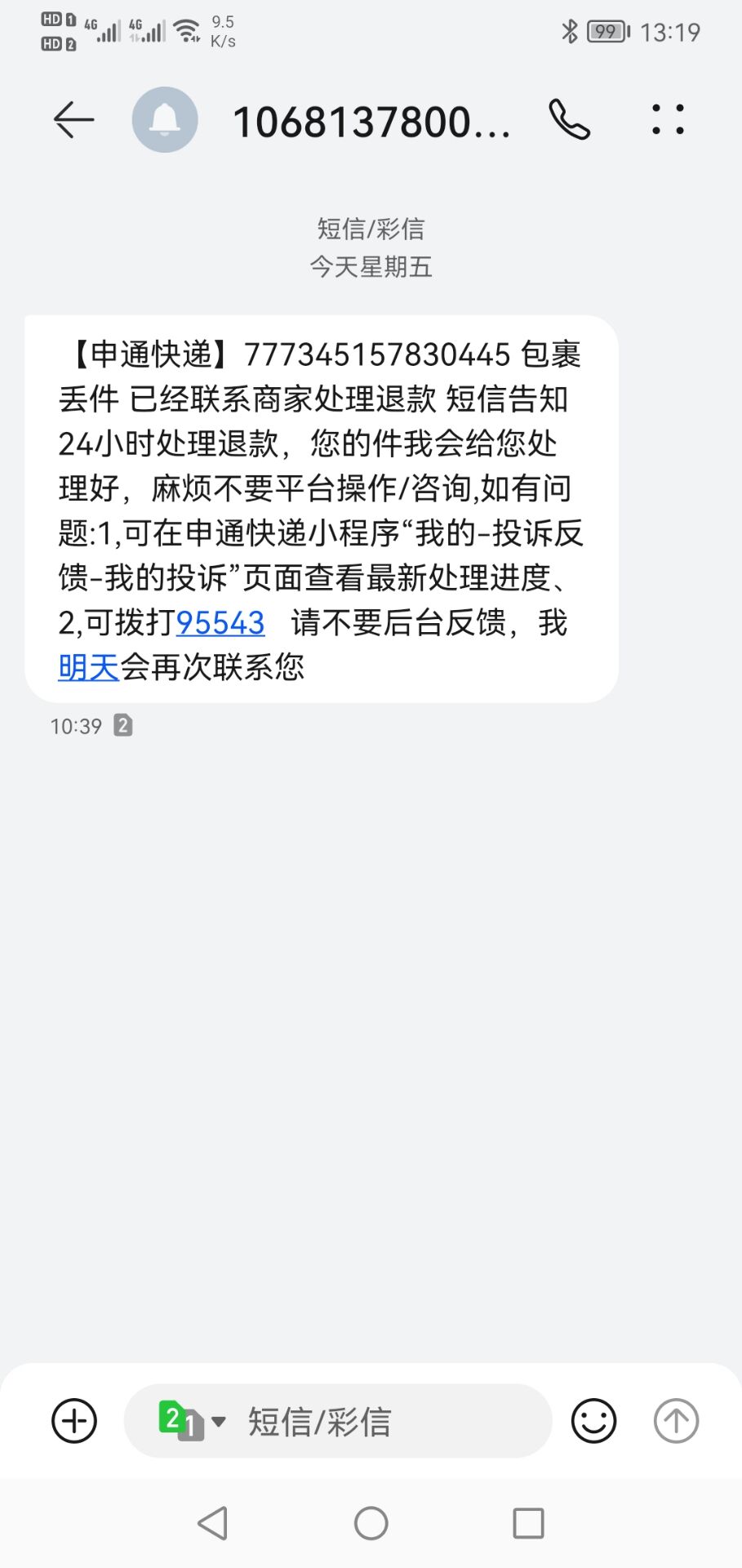Open the four-dot more options menu

[x=668, y=120]
